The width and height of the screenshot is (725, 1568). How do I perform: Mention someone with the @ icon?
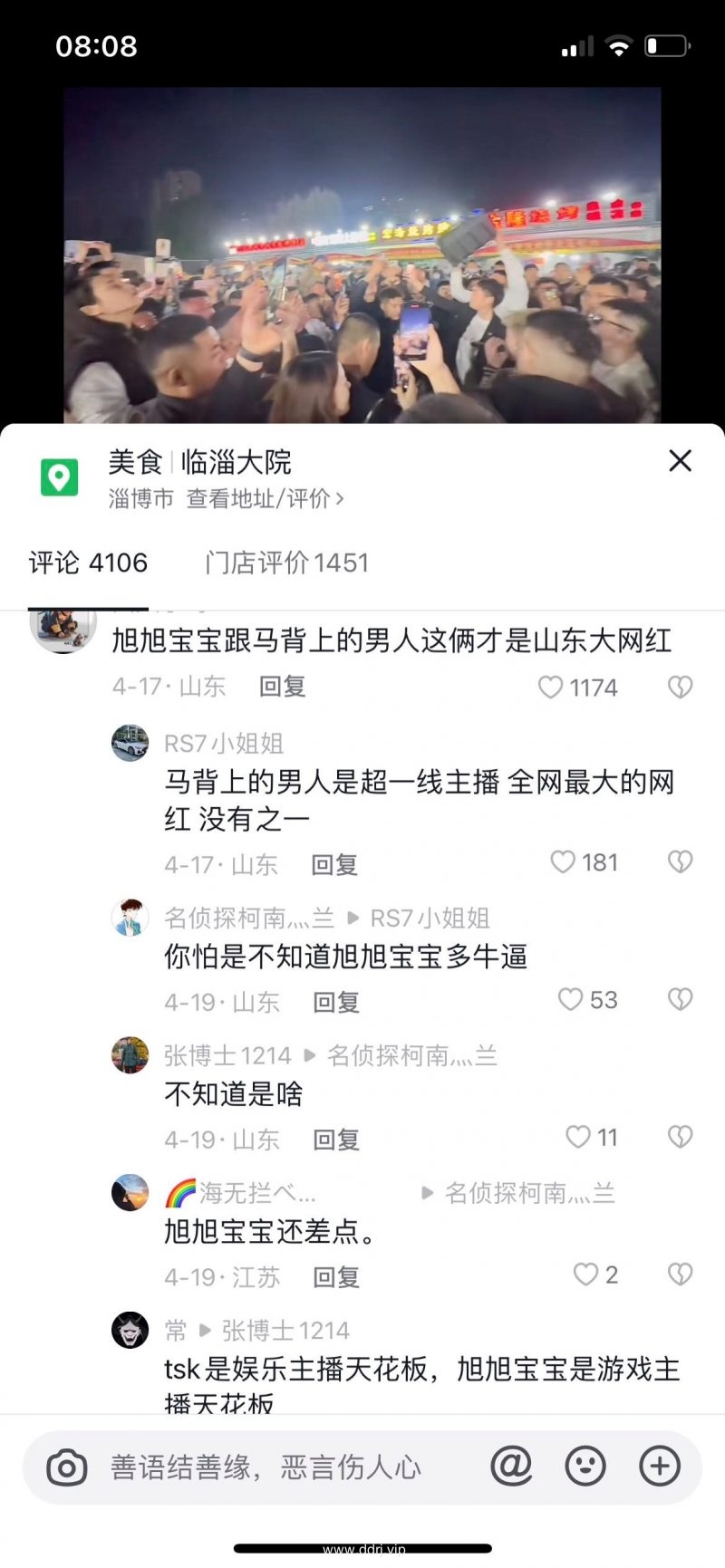tap(511, 1465)
